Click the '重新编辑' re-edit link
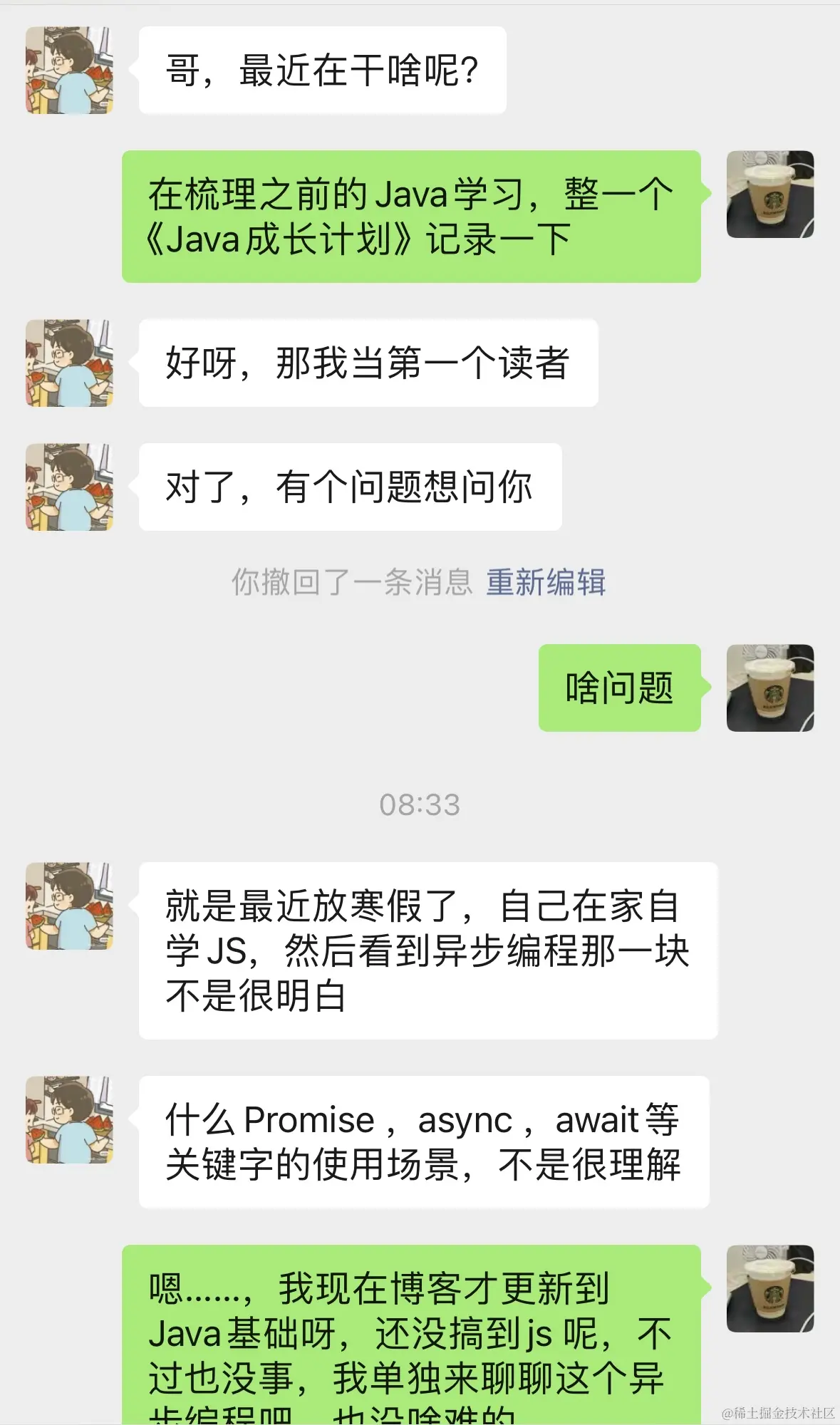Viewport: 840px width, 1425px height. [x=547, y=583]
